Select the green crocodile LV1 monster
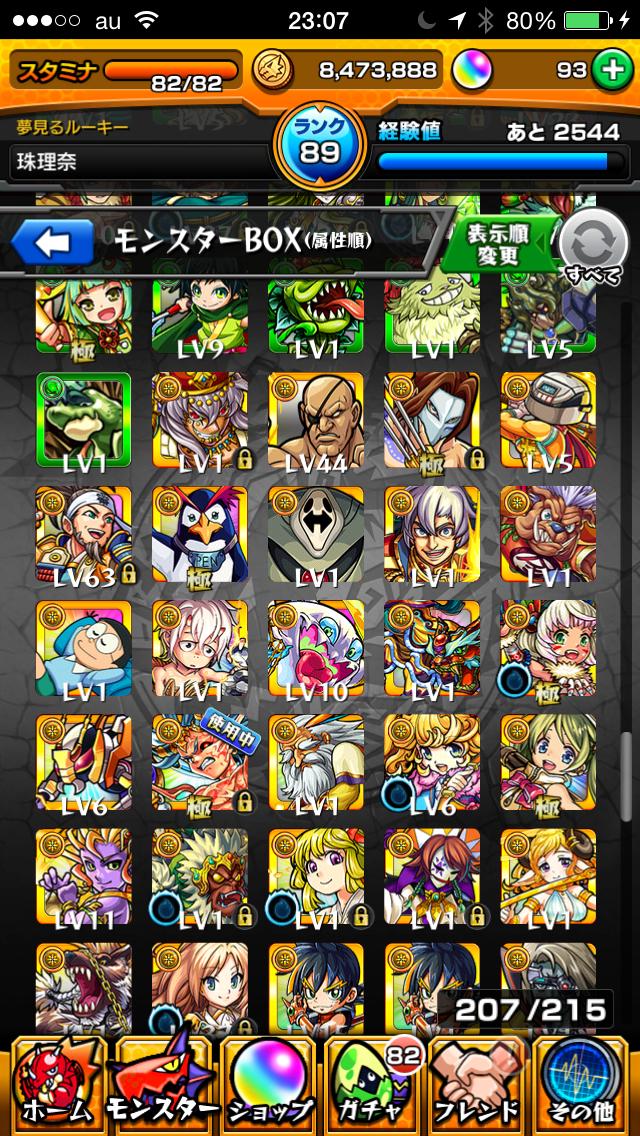 click(x=84, y=420)
